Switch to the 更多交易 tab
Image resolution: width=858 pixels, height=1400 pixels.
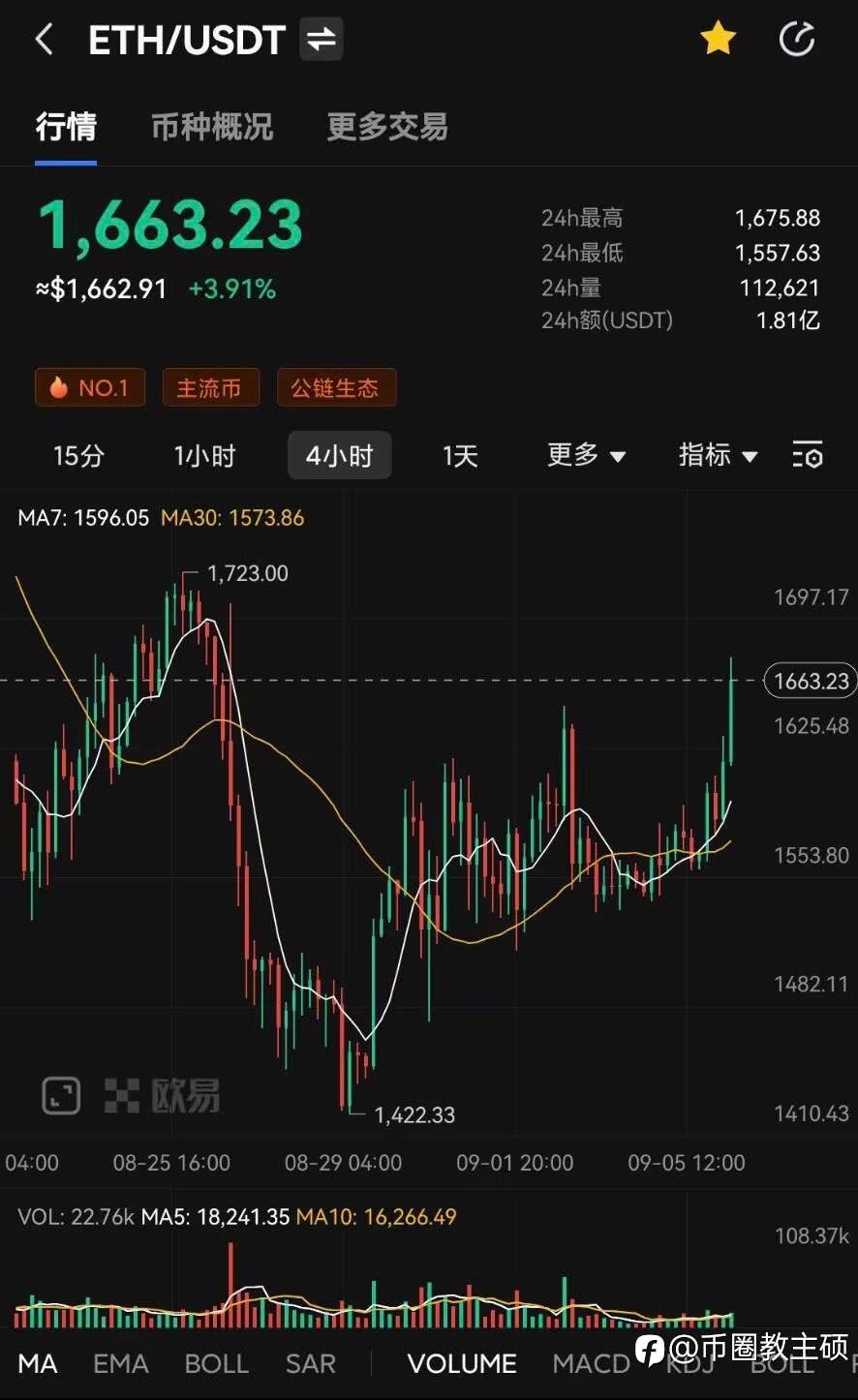(387, 127)
